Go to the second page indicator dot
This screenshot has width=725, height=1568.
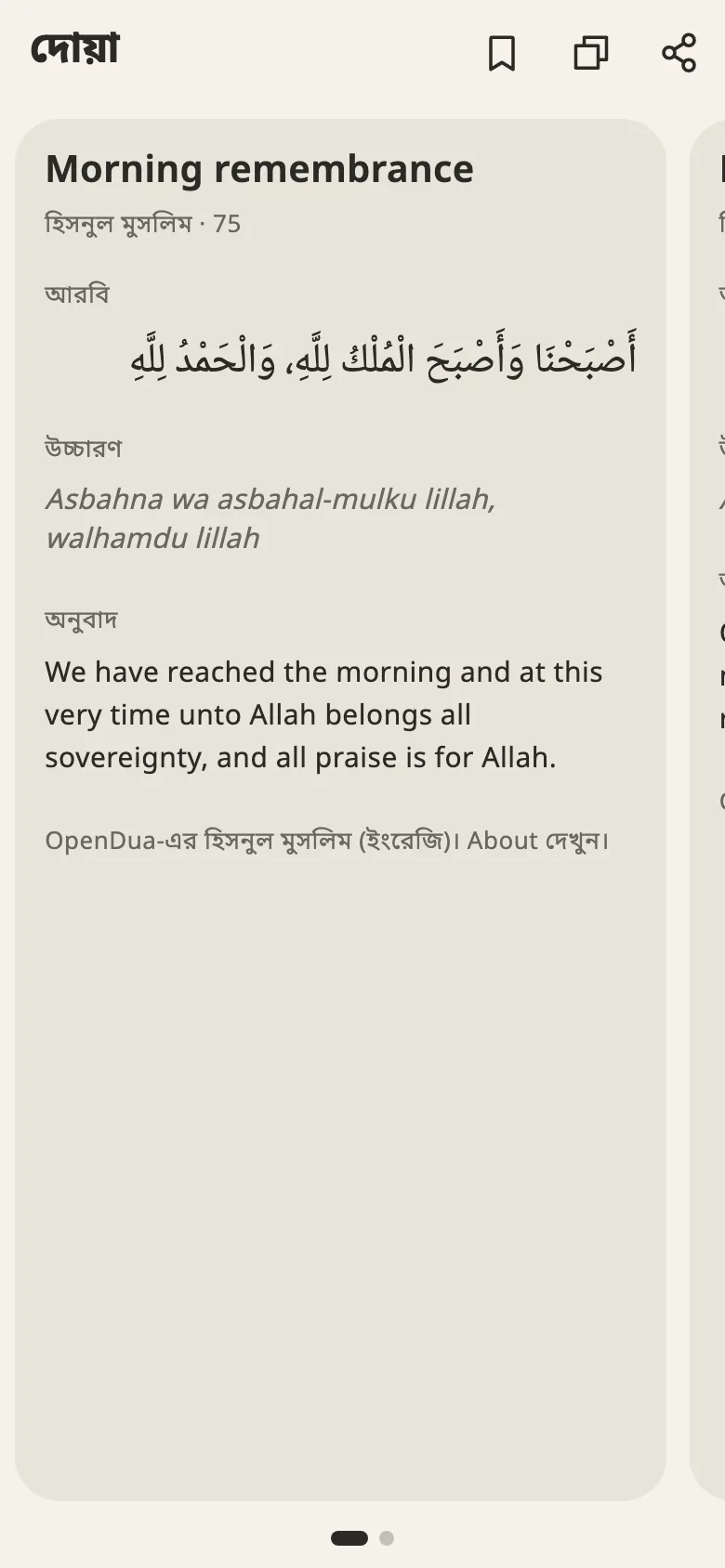tap(387, 1538)
